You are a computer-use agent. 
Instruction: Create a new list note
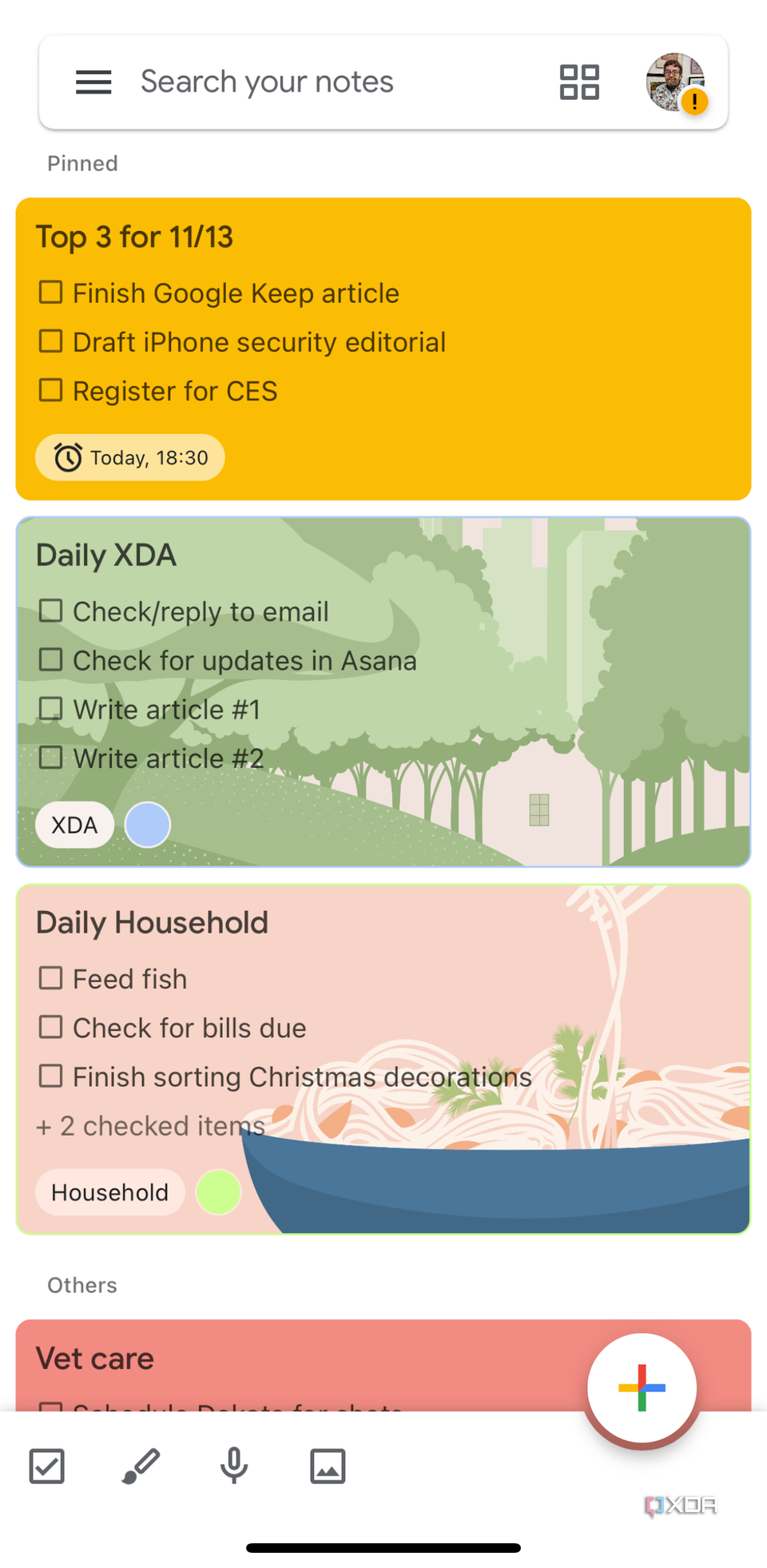coord(46,1466)
